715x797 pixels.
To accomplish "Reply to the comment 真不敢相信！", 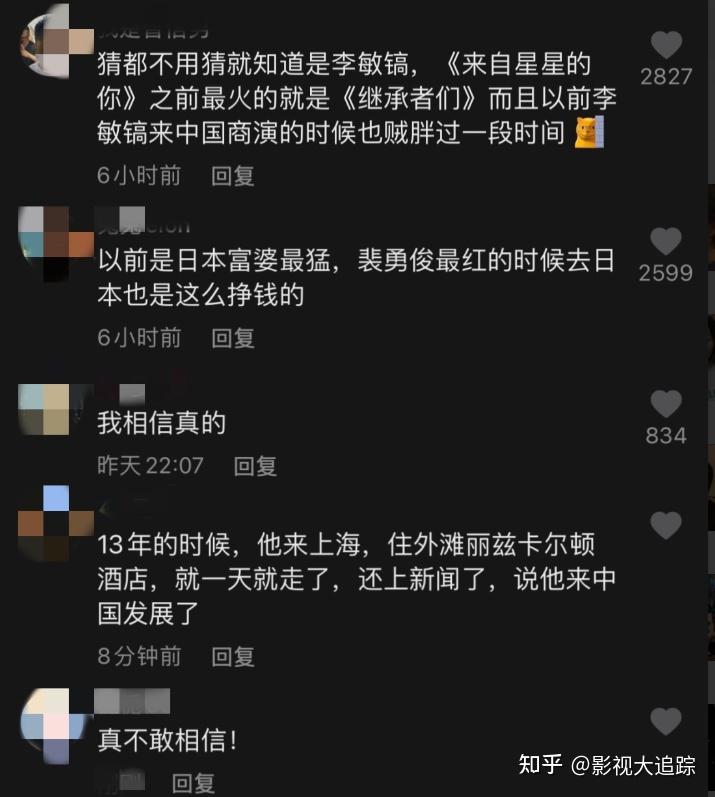I will click(x=194, y=783).
